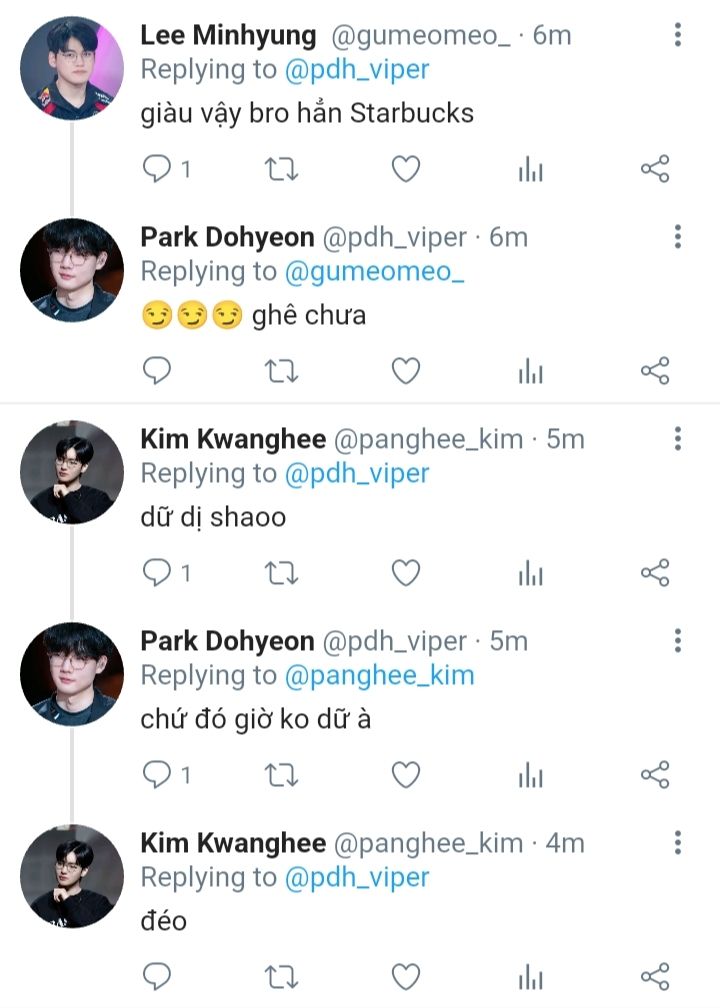
Task: Like Kim Kwanghee's 'dữ dị shaoo' tweet
Action: (406, 573)
